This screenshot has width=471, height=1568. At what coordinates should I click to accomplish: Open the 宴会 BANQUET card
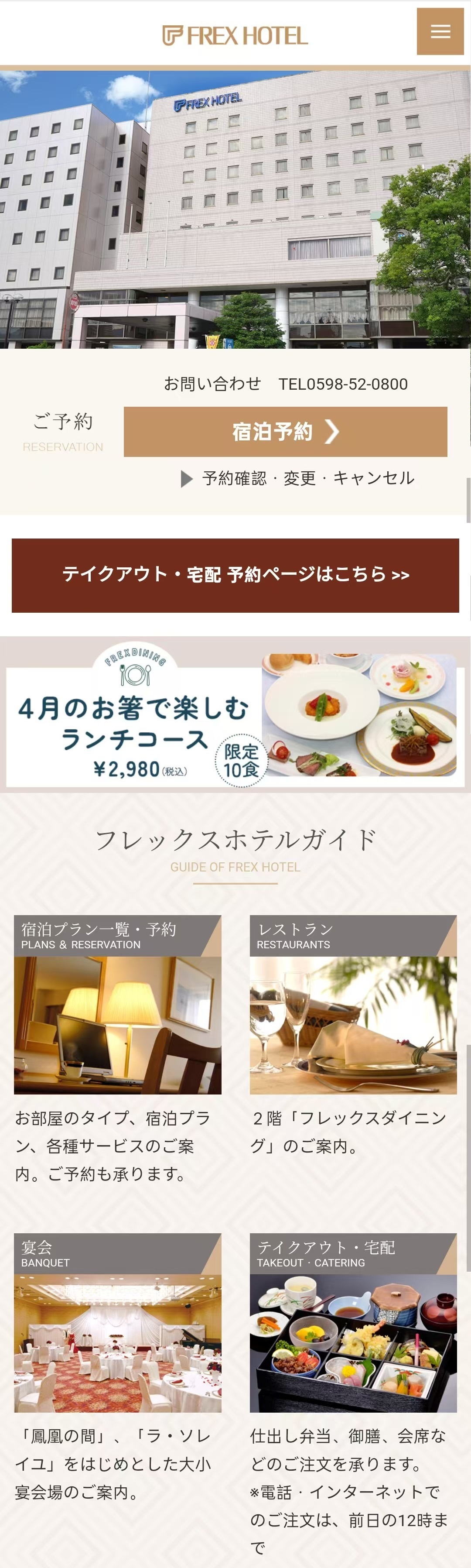click(x=117, y=1322)
